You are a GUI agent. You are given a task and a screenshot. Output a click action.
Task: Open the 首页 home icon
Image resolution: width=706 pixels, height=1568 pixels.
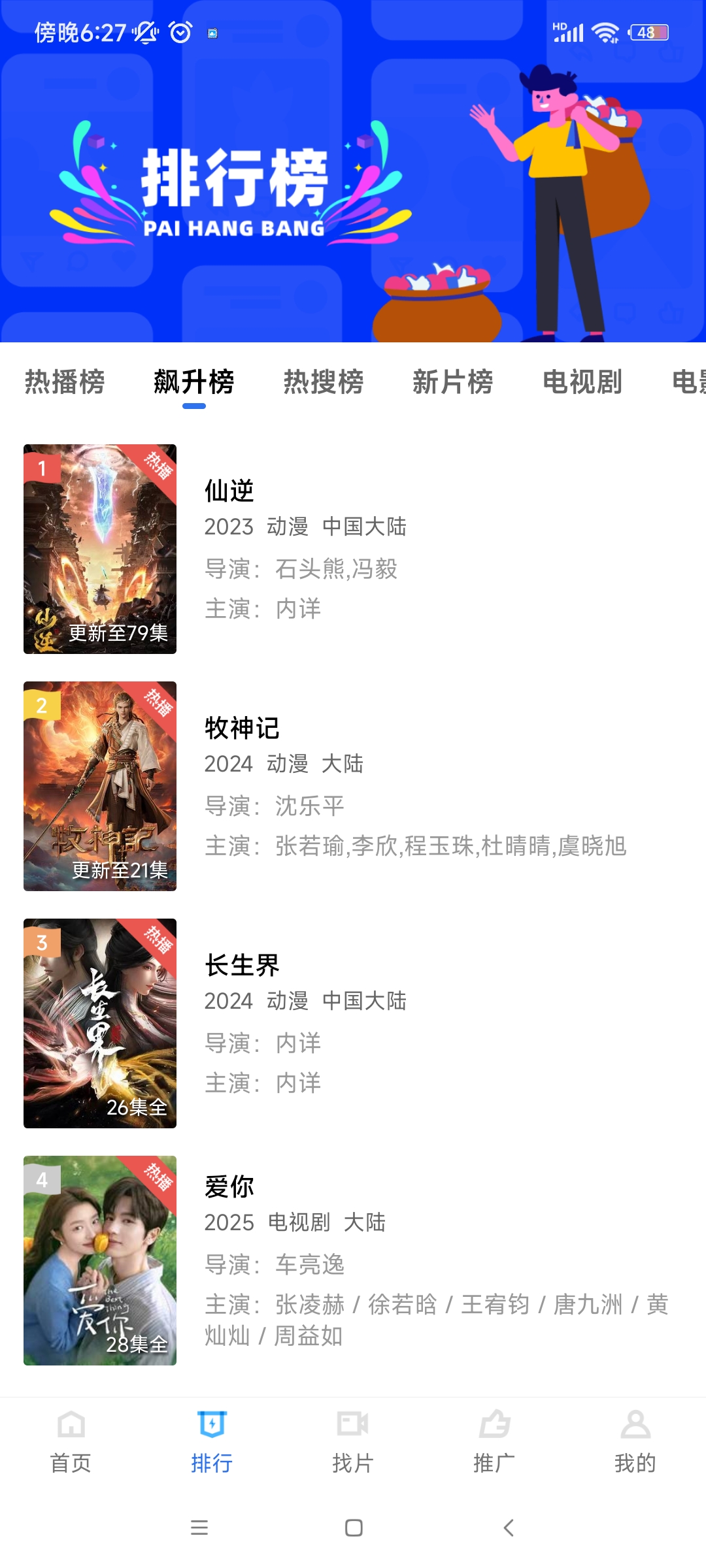(70, 1423)
